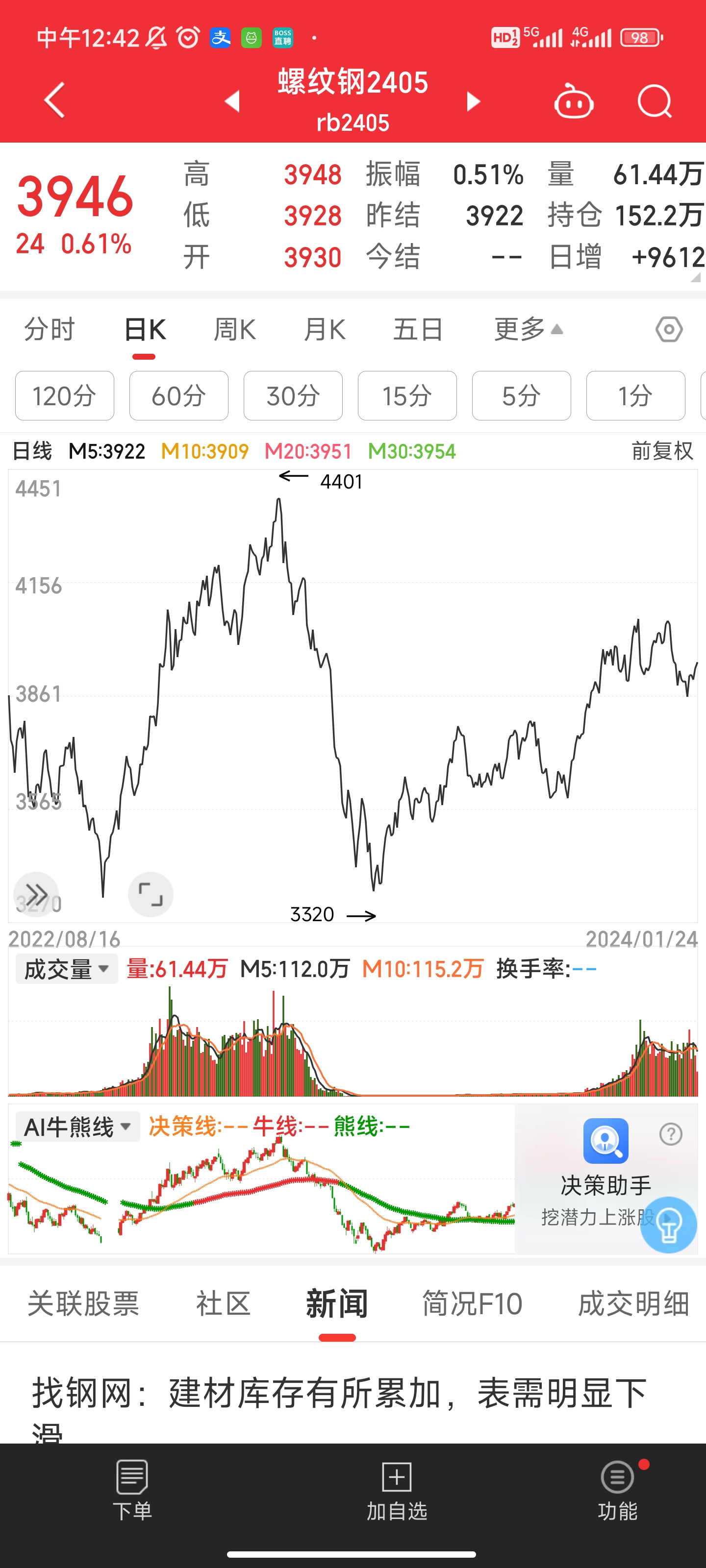Viewport: 706px width, 1568px height.
Task: Select the 月K chart tab
Action: pos(325,329)
